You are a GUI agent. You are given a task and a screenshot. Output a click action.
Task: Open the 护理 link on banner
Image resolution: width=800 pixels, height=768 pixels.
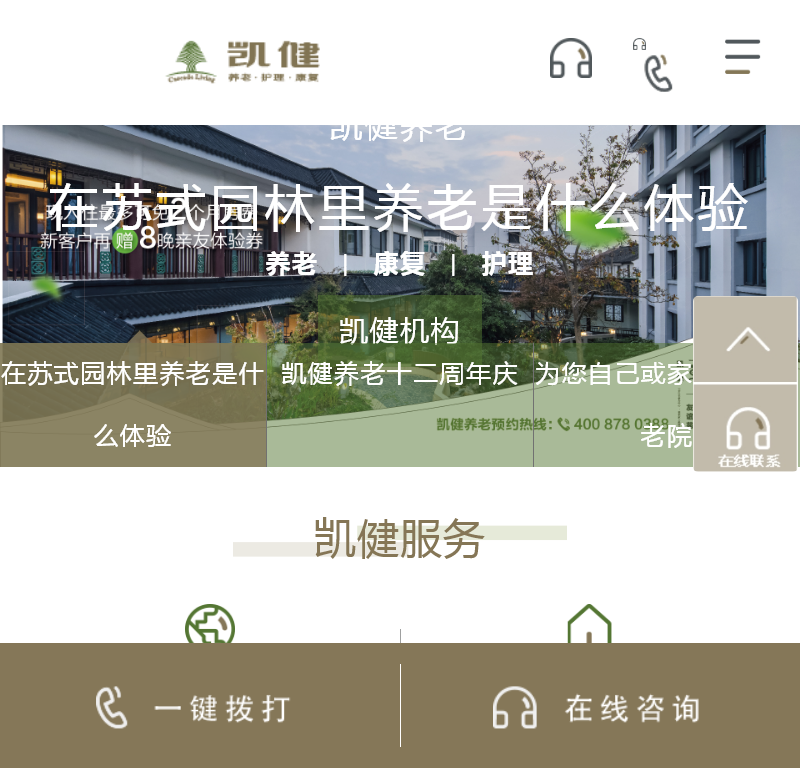[507, 264]
